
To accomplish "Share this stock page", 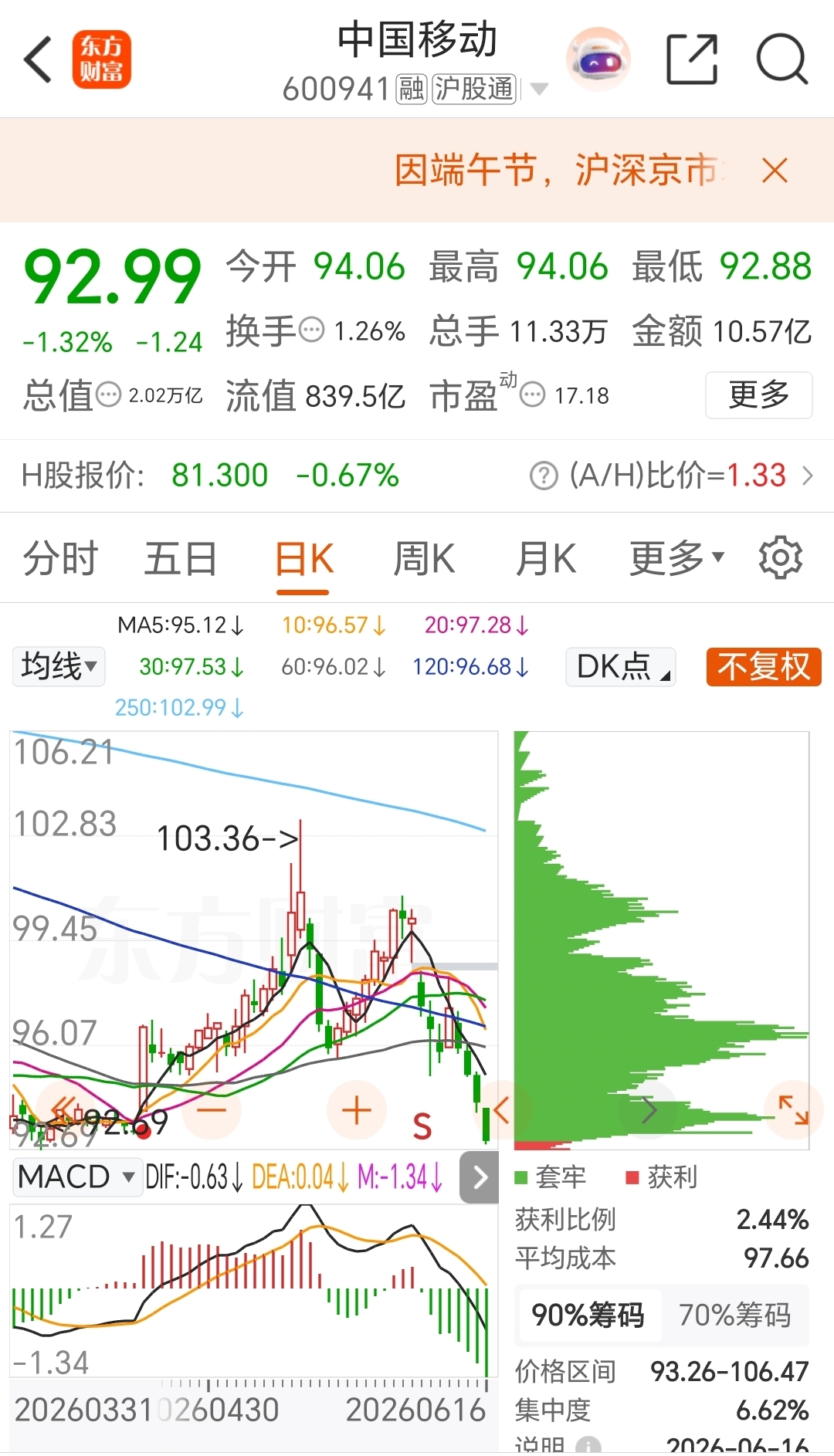I will (x=692, y=59).
